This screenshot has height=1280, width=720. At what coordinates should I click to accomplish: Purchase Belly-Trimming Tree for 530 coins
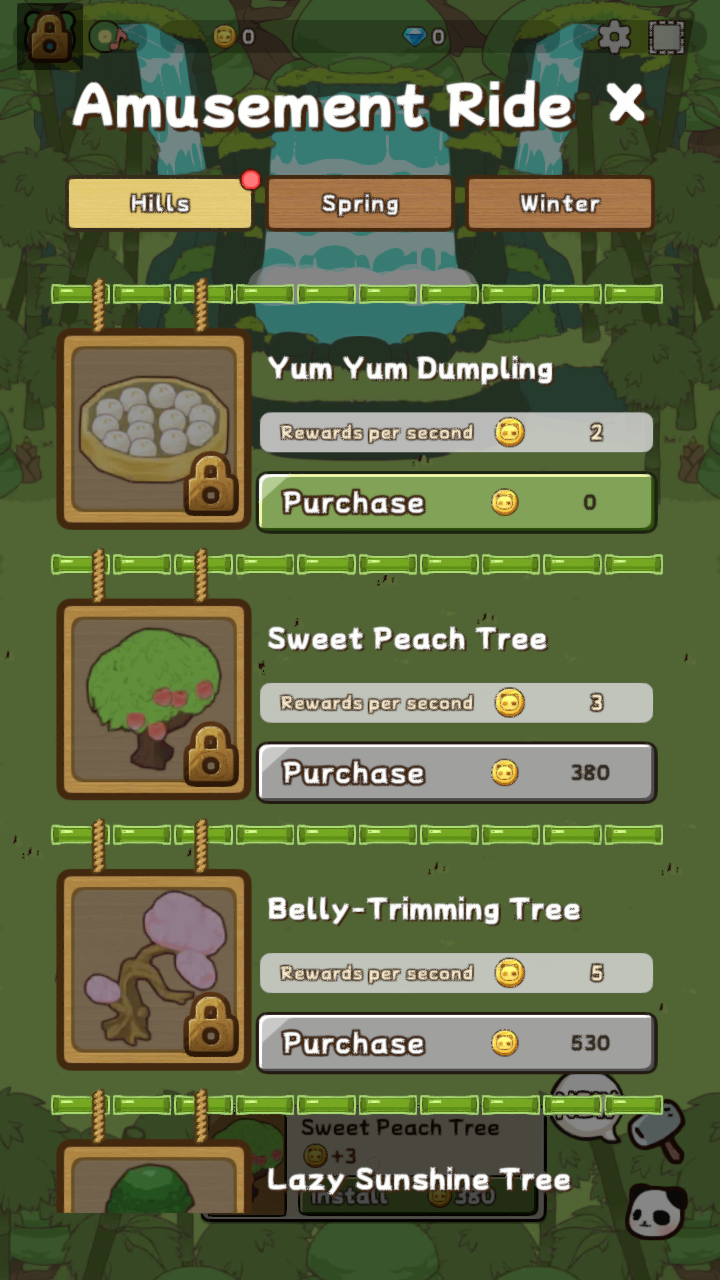[x=456, y=1042]
